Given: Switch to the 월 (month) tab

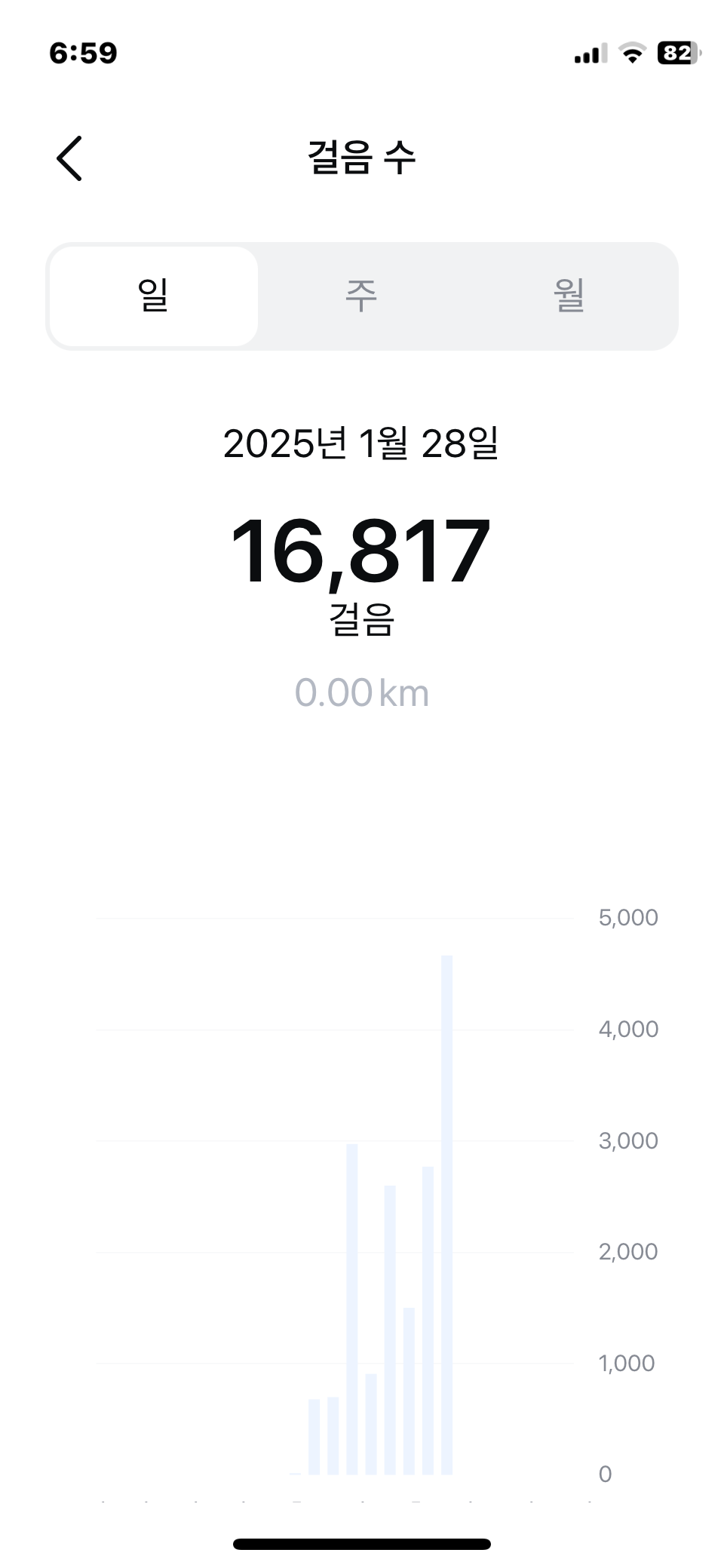Looking at the screenshot, I should (569, 296).
